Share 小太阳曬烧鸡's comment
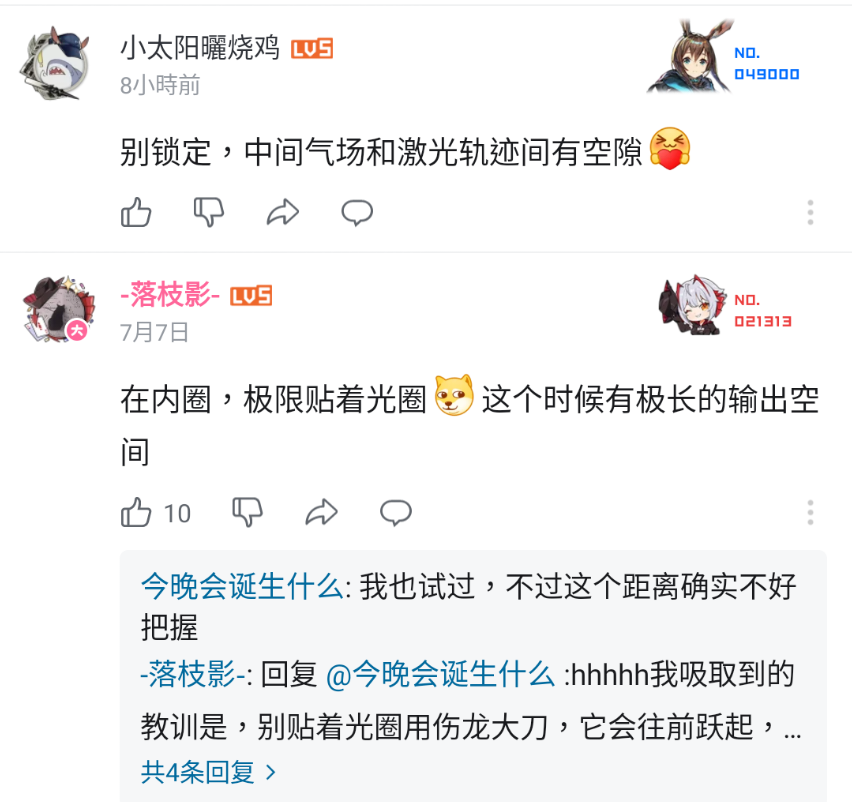Image resolution: width=853 pixels, height=802 pixels. 283,212
